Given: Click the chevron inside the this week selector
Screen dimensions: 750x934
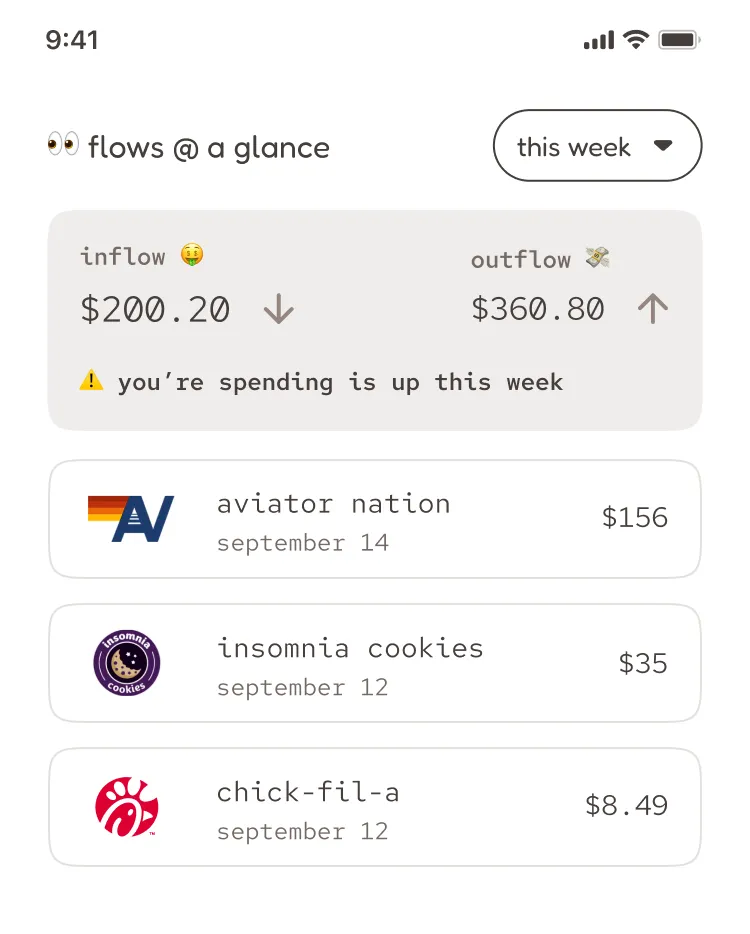Looking at the screenshot, I should click(663, 145).
